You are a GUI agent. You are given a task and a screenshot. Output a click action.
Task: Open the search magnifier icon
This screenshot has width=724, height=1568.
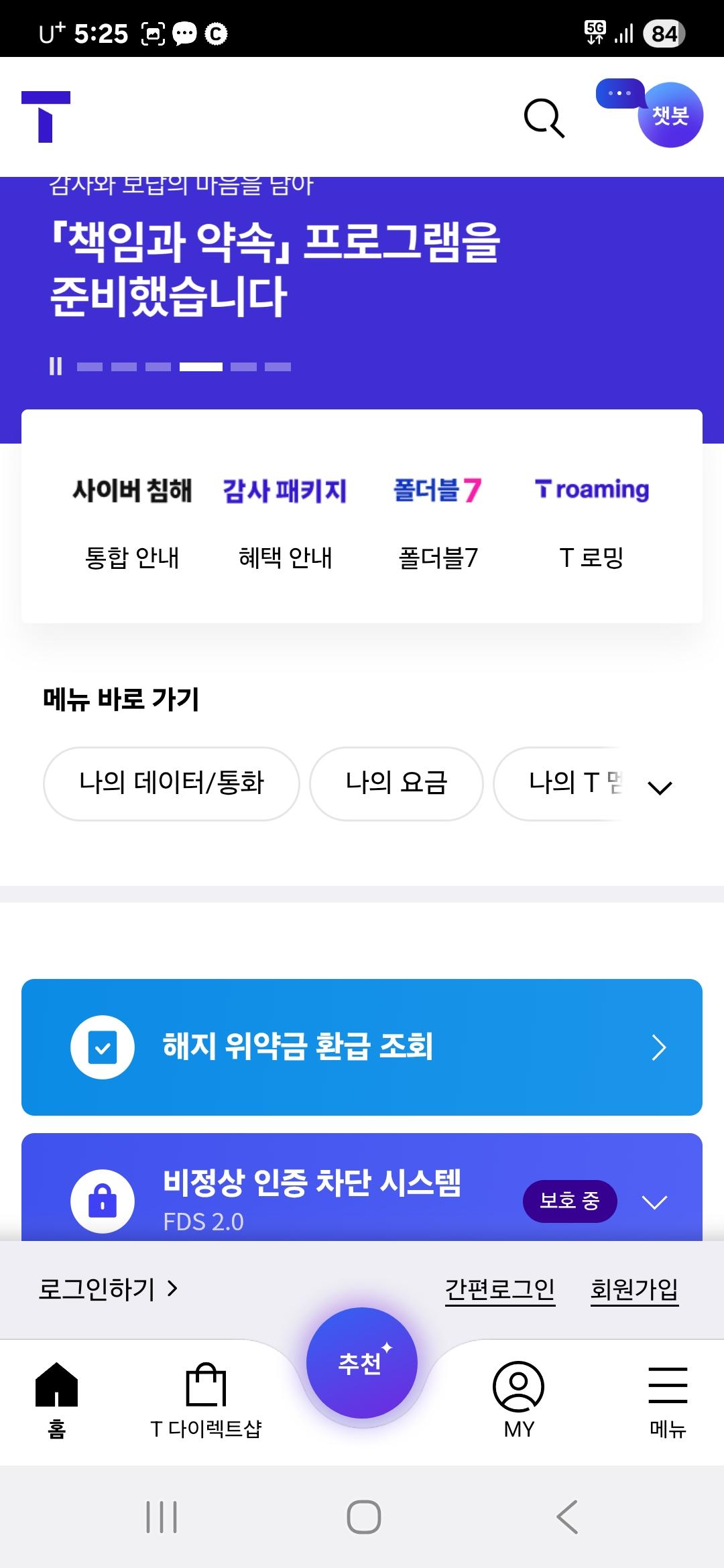(x=544, y=119)
